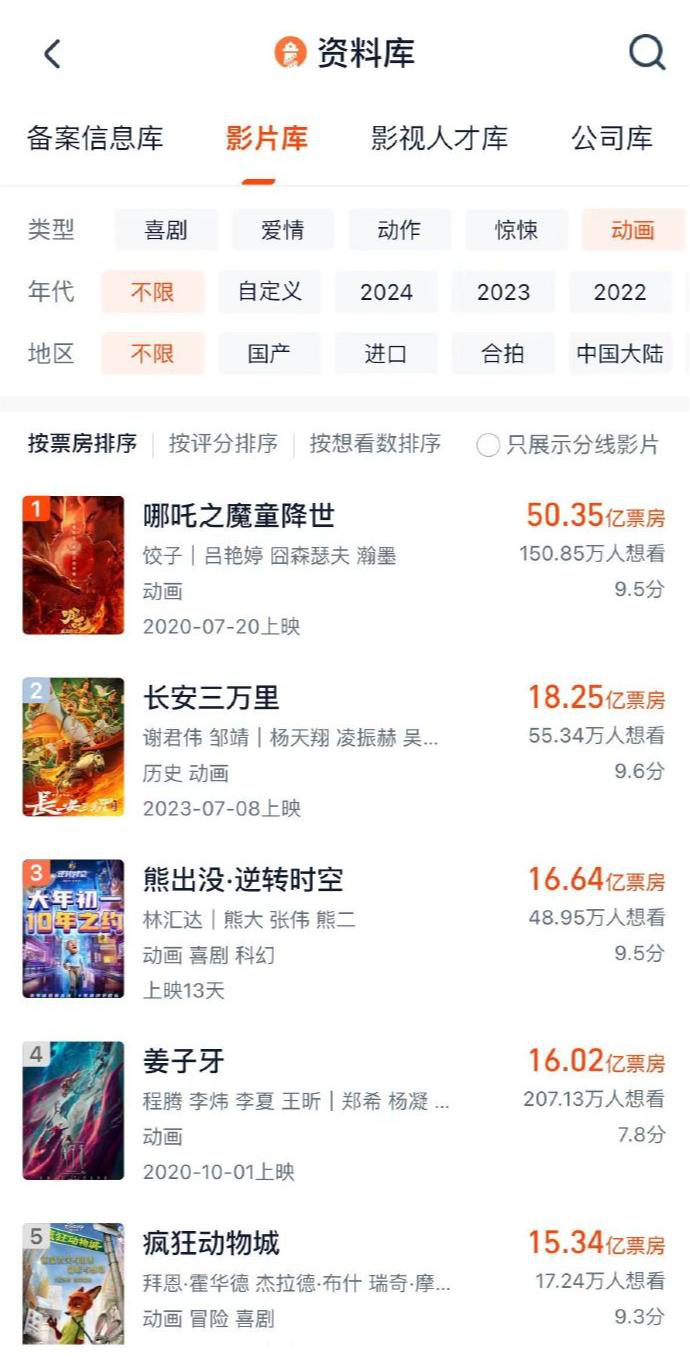This screenshot has width=690, height=1365.
Task: Sort the list by 按评分排序
Action: (223, 444)
